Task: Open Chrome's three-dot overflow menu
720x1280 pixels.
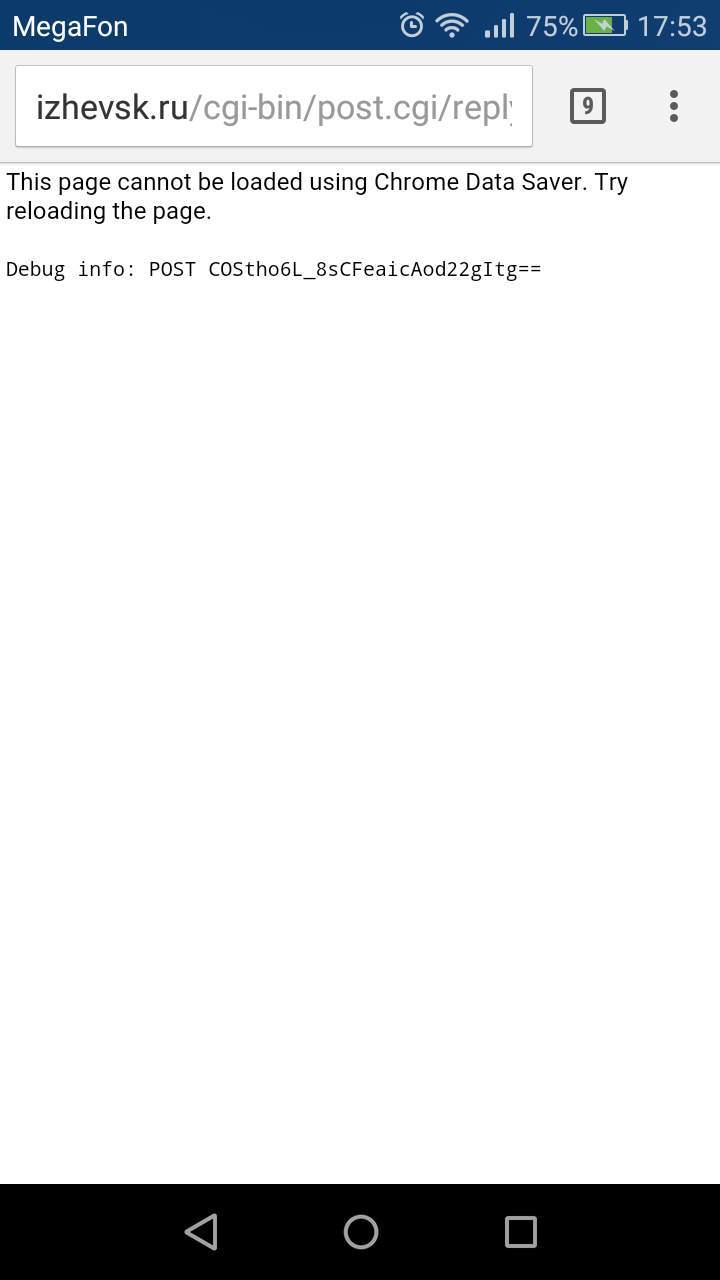Action: coord(674,106)
